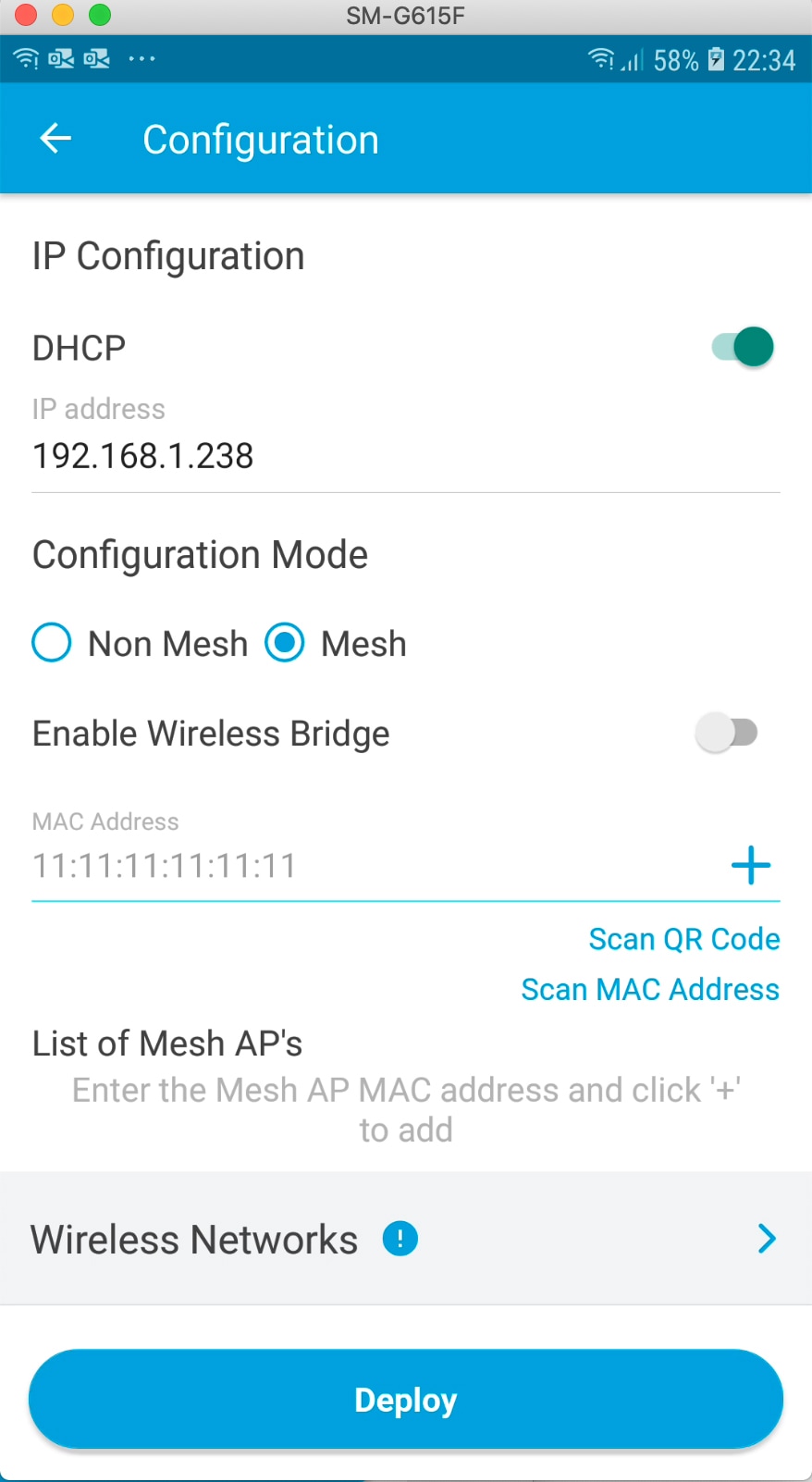
Task: Open the Scan QR Code link
Action: (684, 939)
